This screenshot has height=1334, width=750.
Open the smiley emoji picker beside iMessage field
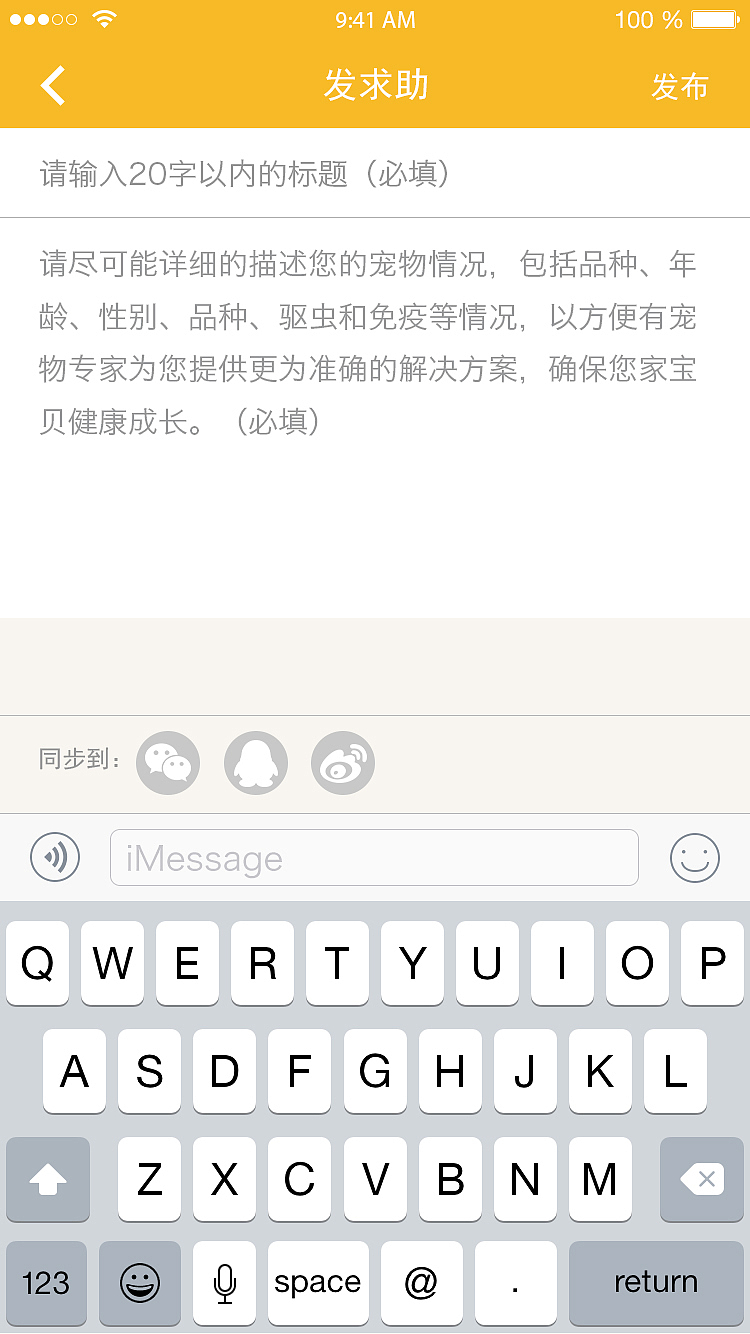point(696,857)
